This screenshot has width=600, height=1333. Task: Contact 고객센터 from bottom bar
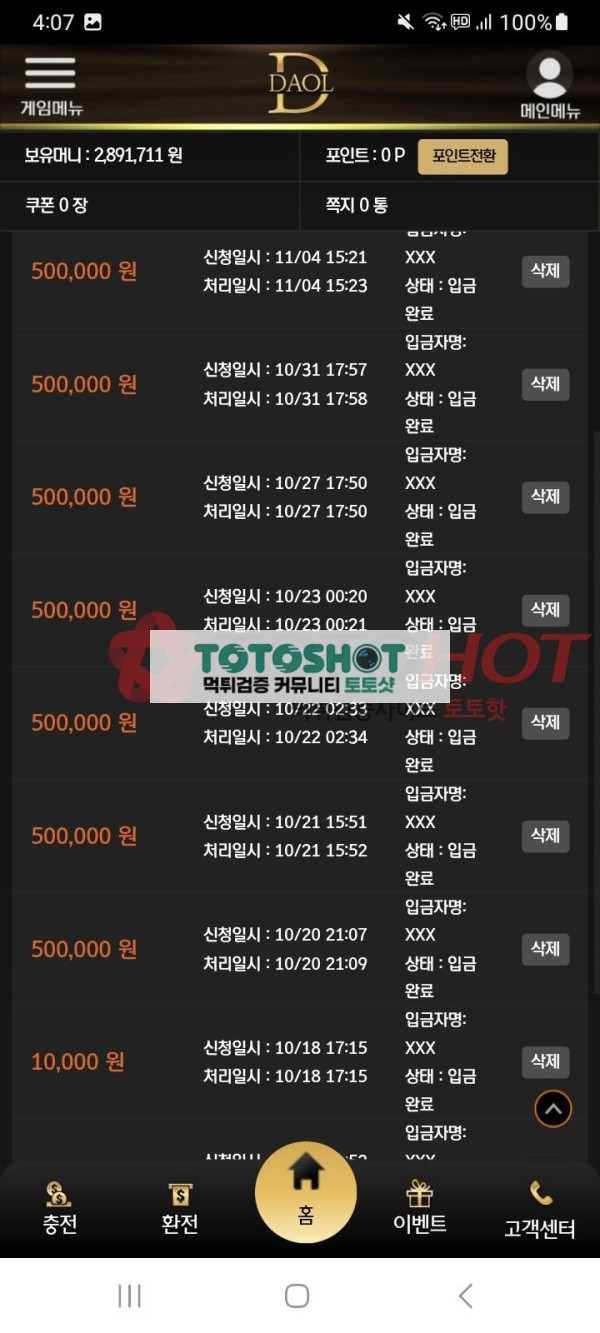[540, 1208]
